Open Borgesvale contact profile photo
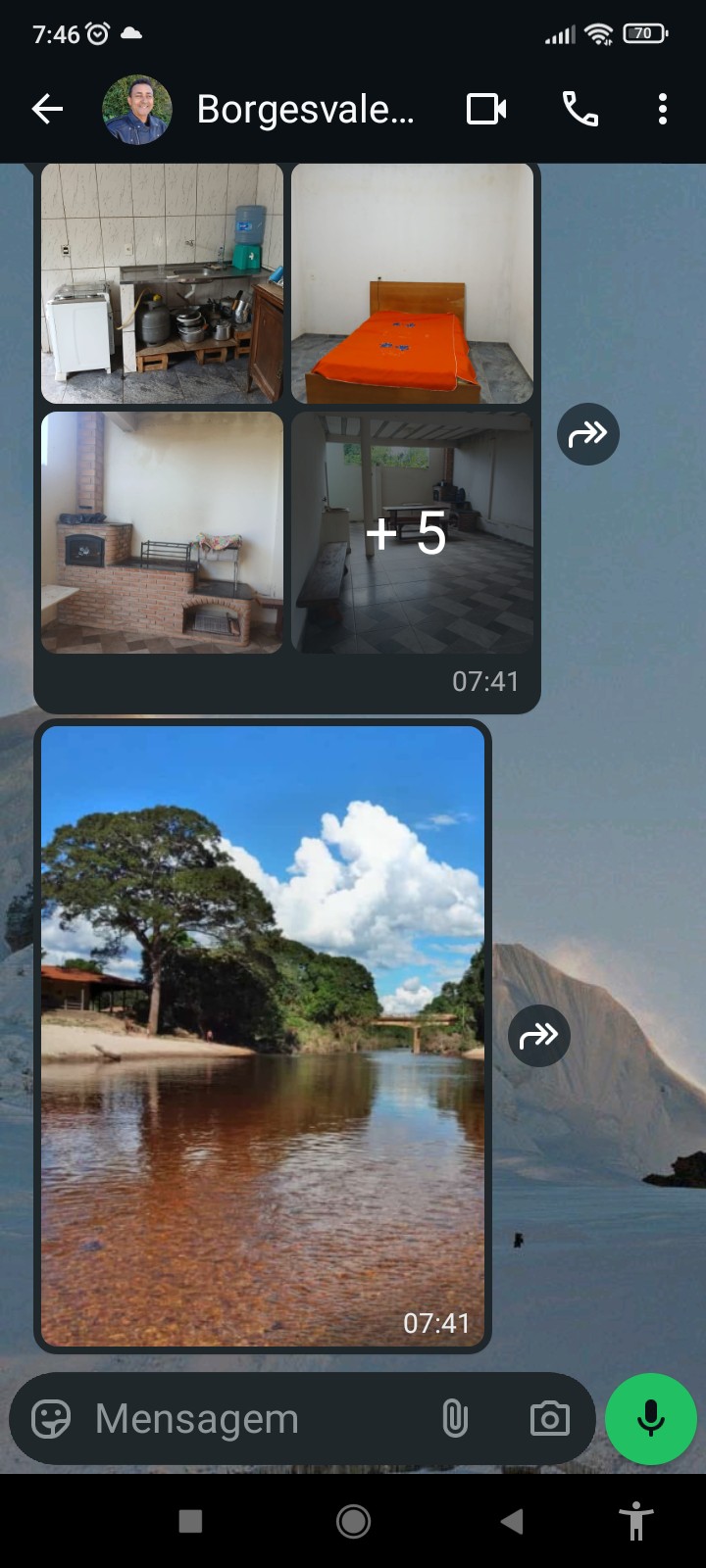 coord(137,109)
